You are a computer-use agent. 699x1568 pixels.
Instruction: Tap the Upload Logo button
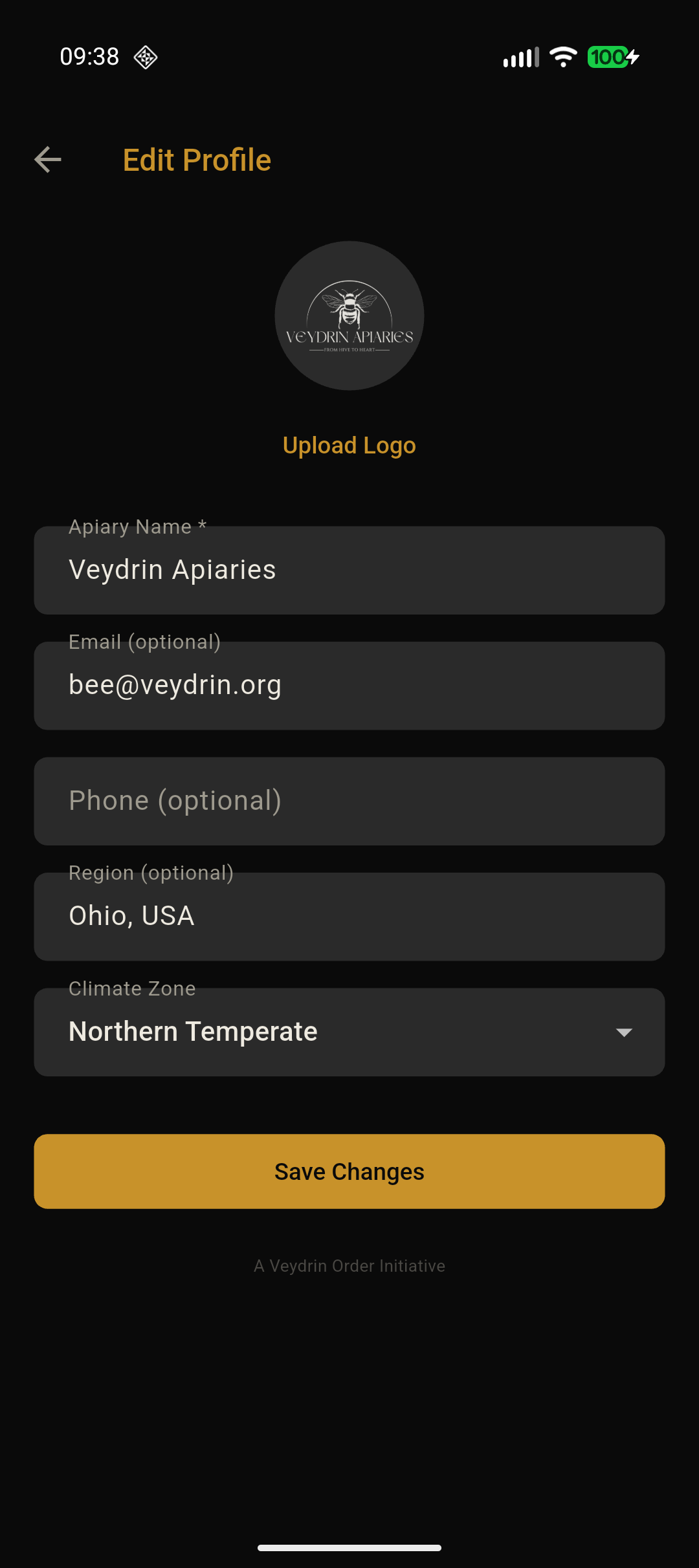pos(349,446)
